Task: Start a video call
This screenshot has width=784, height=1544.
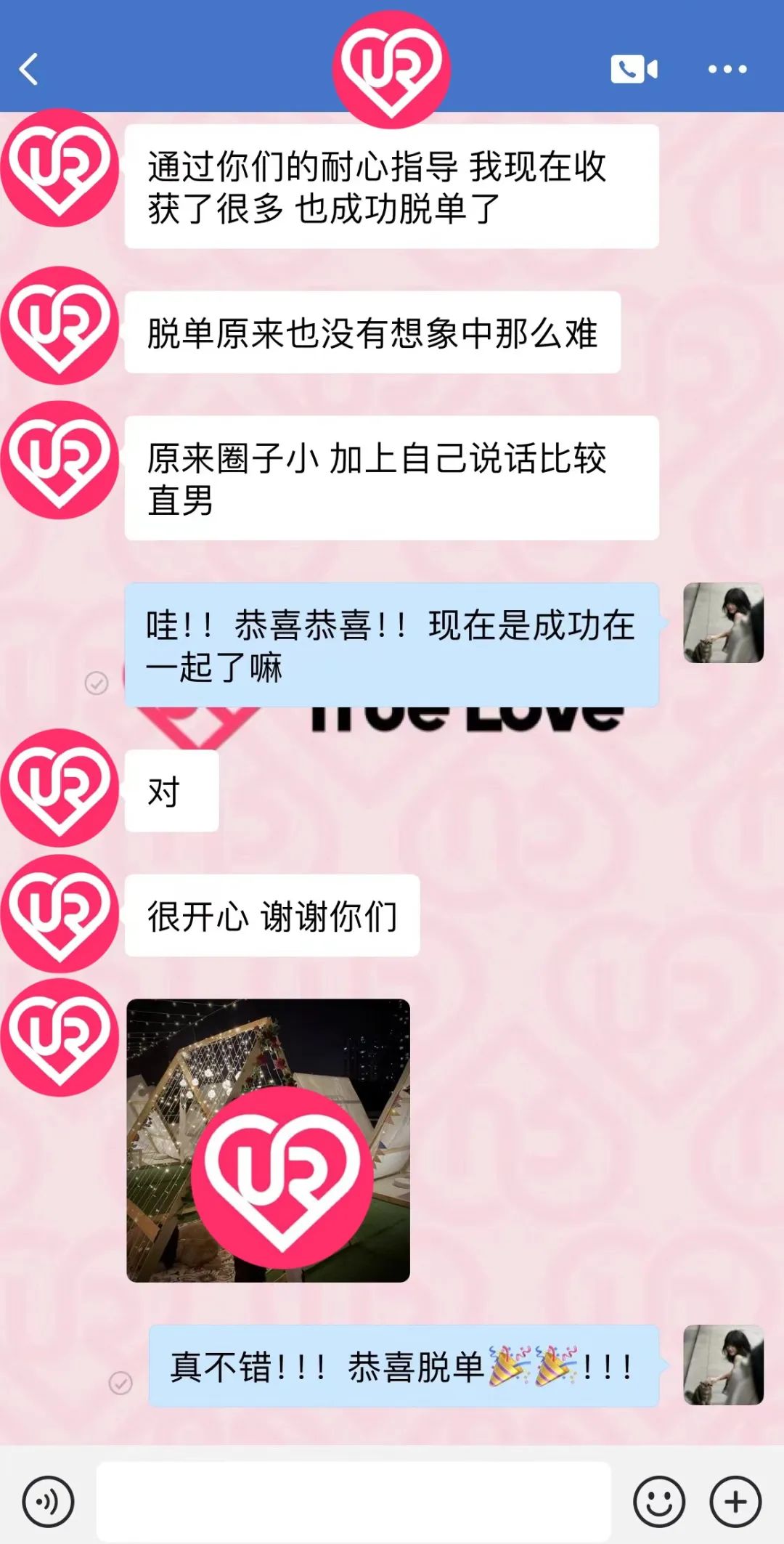Action: [634, 70]
